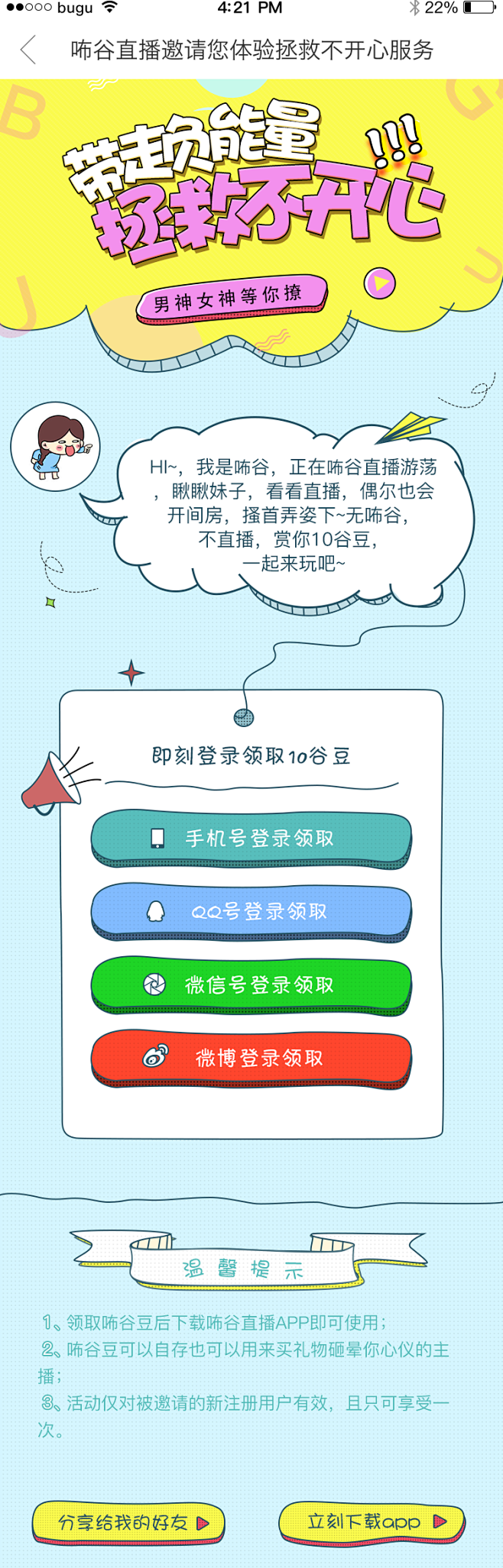Choose 微信号登录领取 login
Viewport: 503px width, 1568px height.
pos(251,984)
